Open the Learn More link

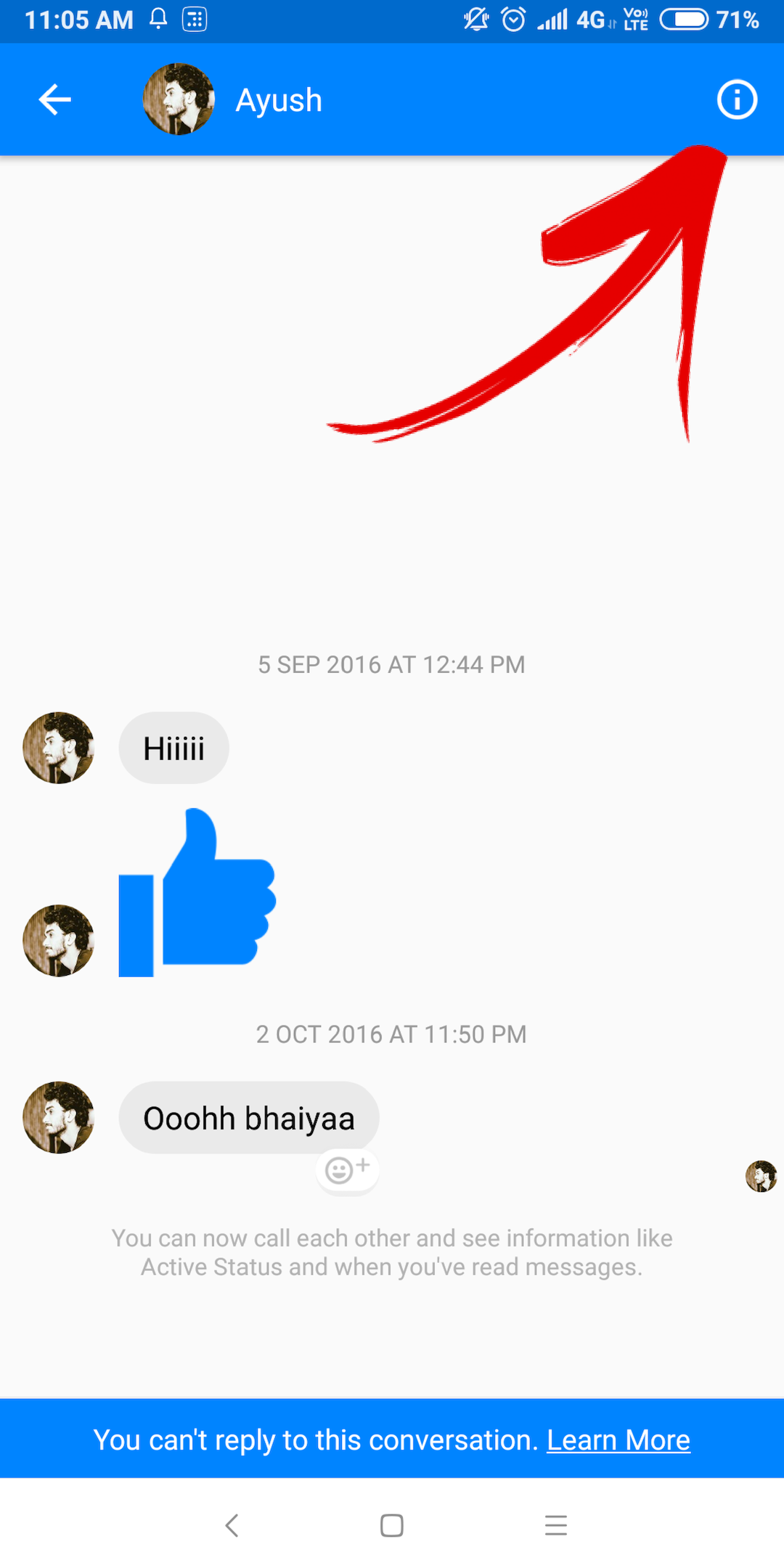tap(618, 1440)
